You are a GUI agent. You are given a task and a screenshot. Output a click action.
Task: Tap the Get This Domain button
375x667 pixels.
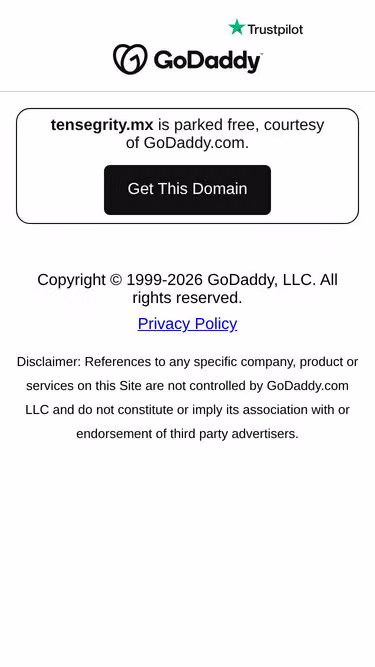[x=187, y=190]
